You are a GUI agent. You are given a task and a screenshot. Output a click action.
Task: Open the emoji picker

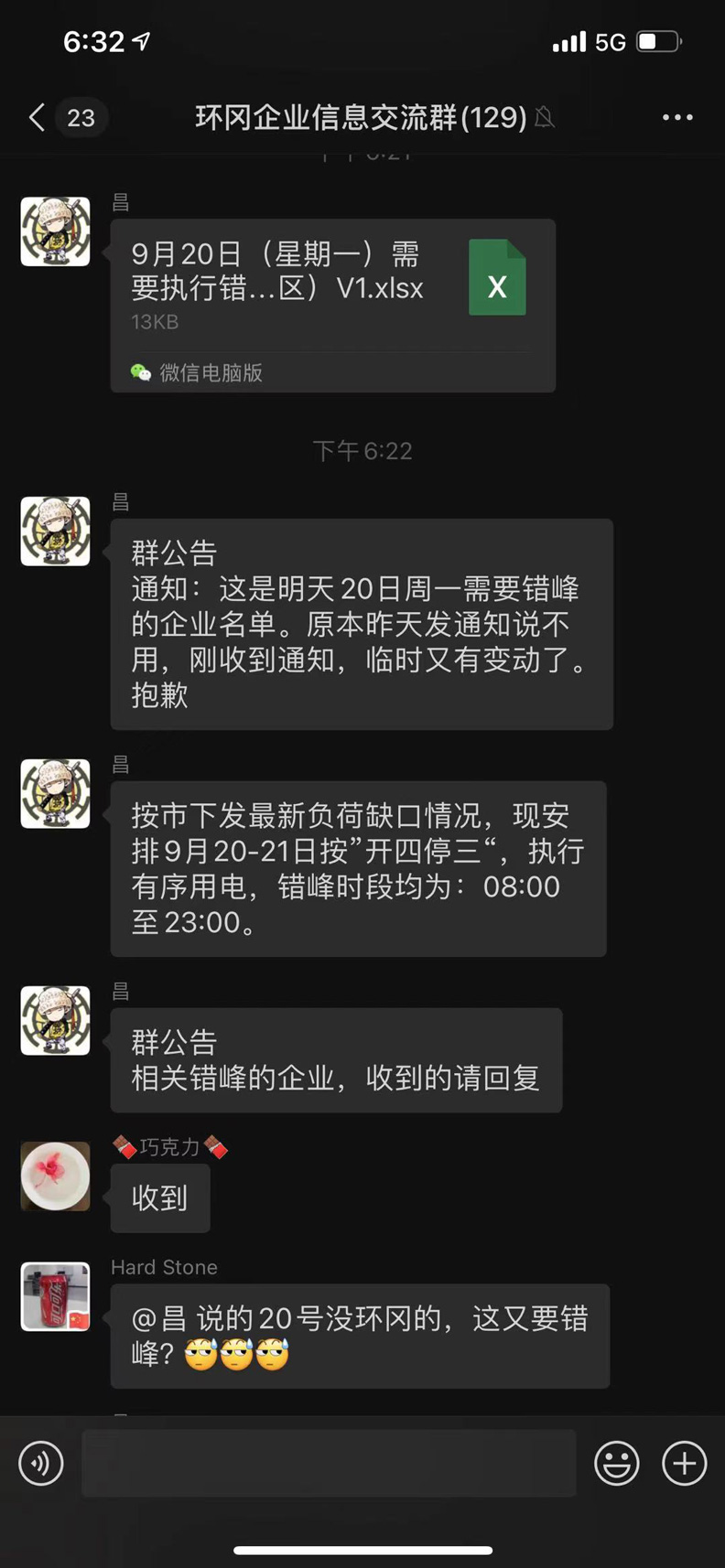(616, 1463)
